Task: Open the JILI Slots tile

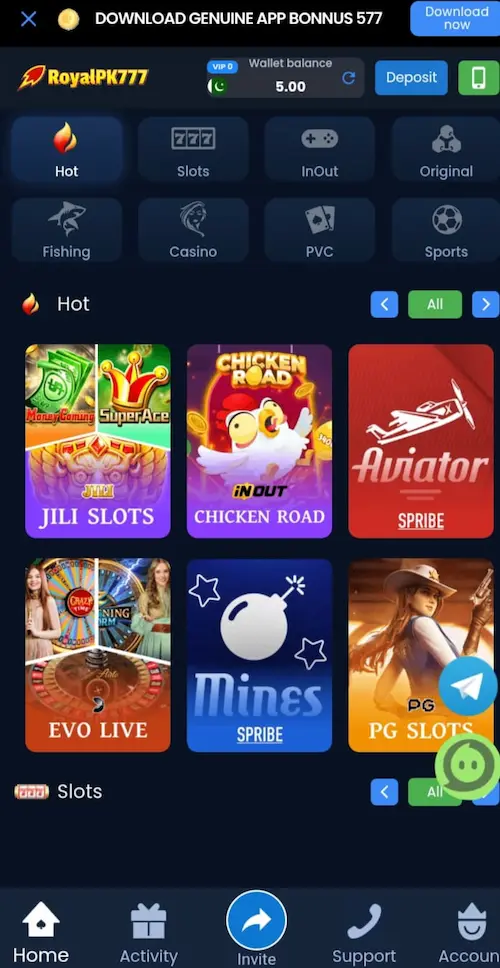Action: (98, 441)
